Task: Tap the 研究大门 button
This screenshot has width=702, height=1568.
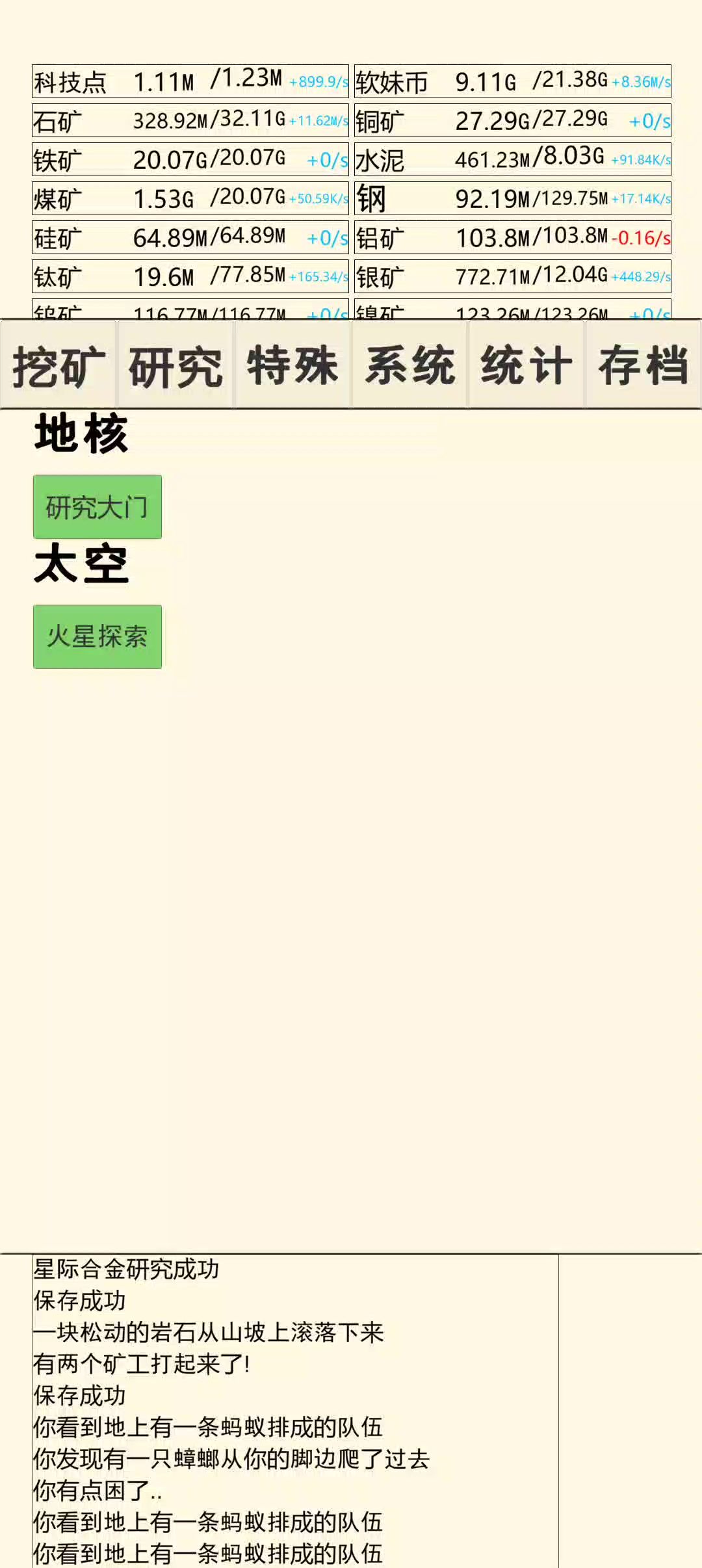Action: 97,507
